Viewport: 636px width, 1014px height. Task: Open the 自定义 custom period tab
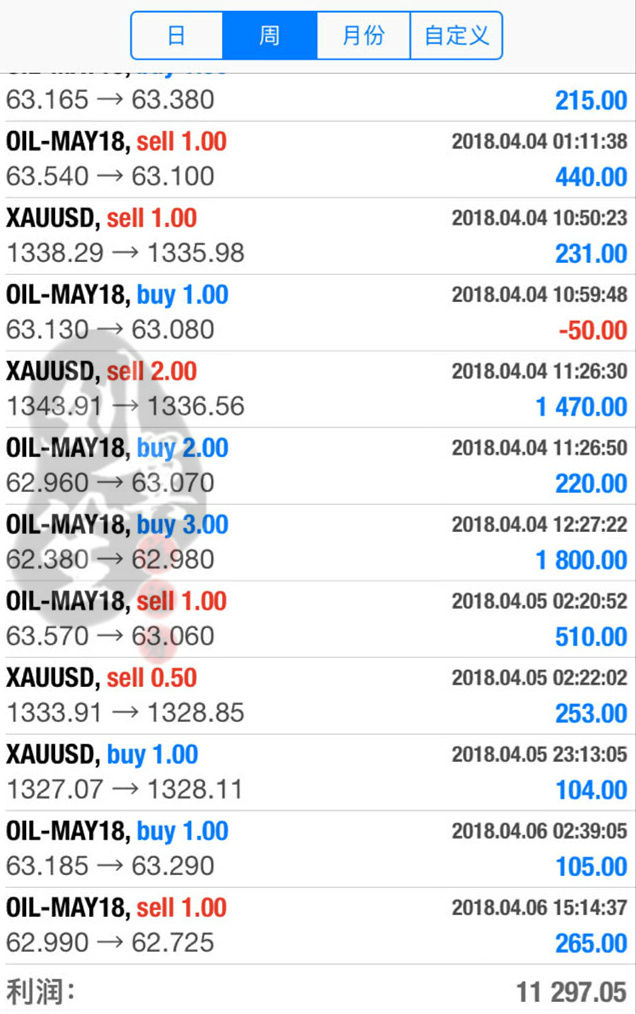456,36
